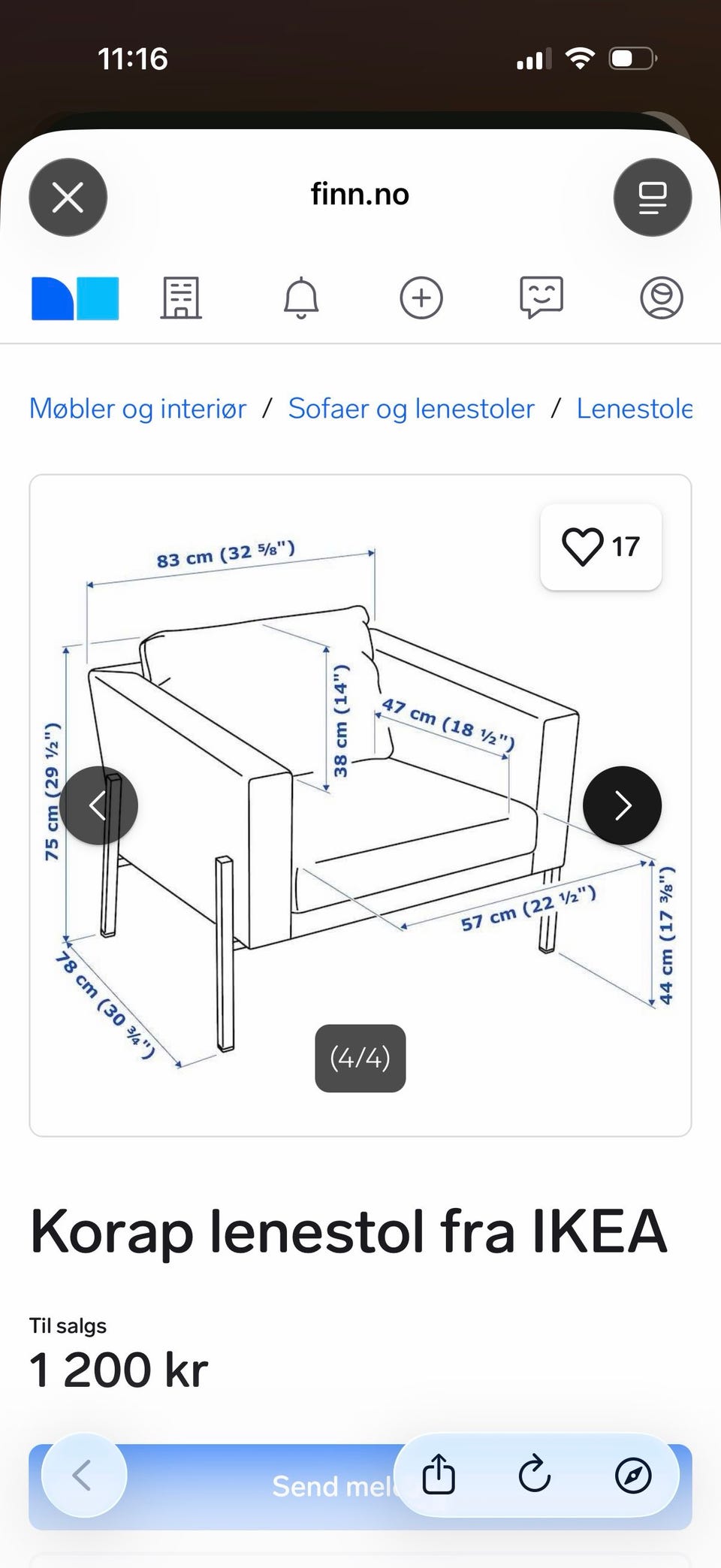Create a new ad with plus icon

[x=421, y=298]
